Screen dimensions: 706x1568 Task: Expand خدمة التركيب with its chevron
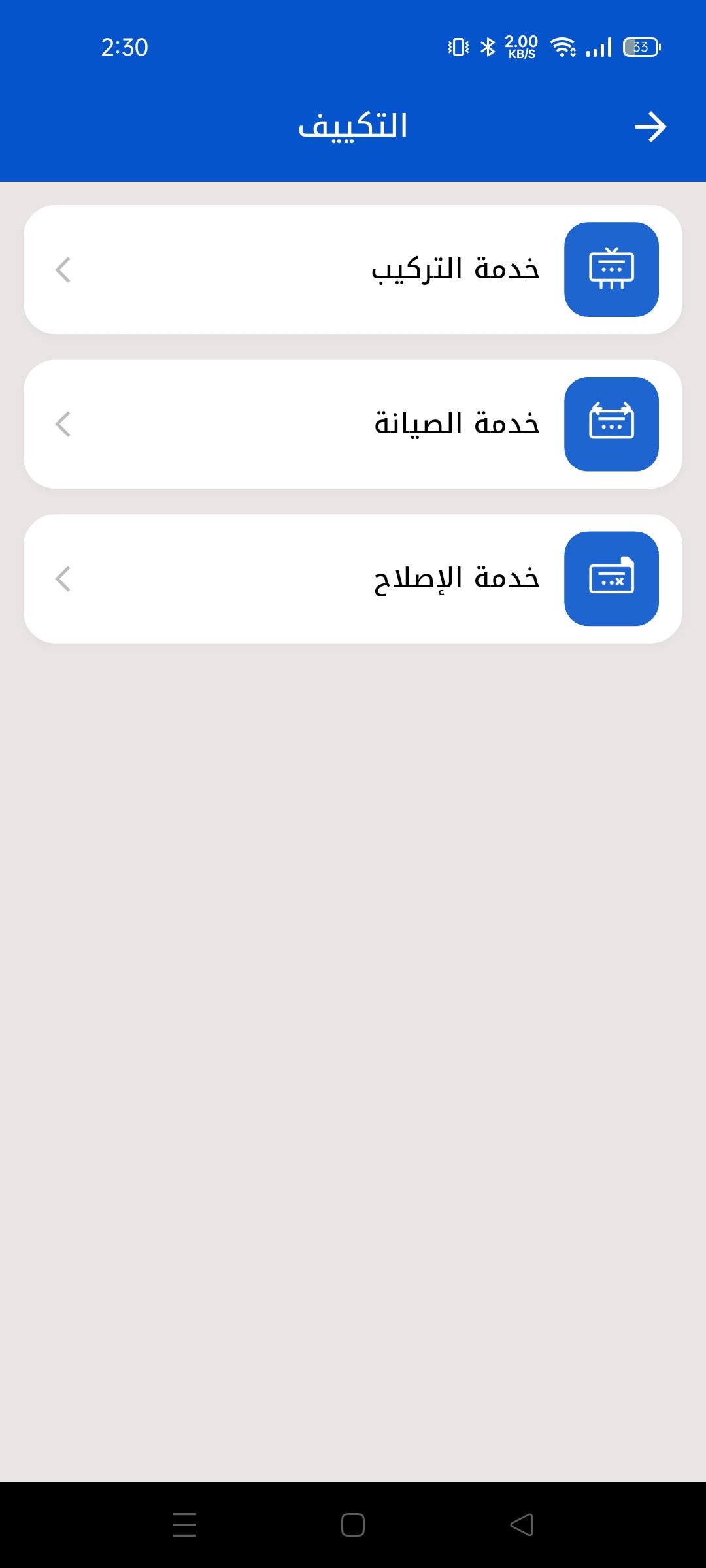pos(63,269)
